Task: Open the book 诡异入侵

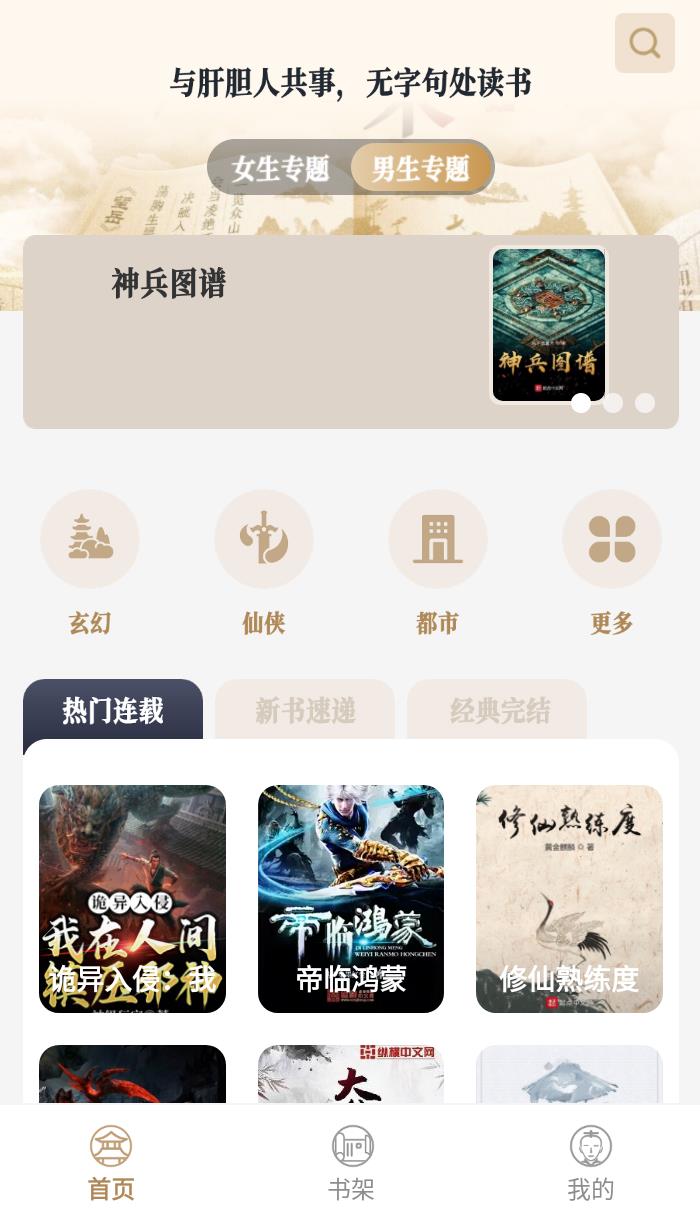Action: pyautogui.click(x=132, y=898)
